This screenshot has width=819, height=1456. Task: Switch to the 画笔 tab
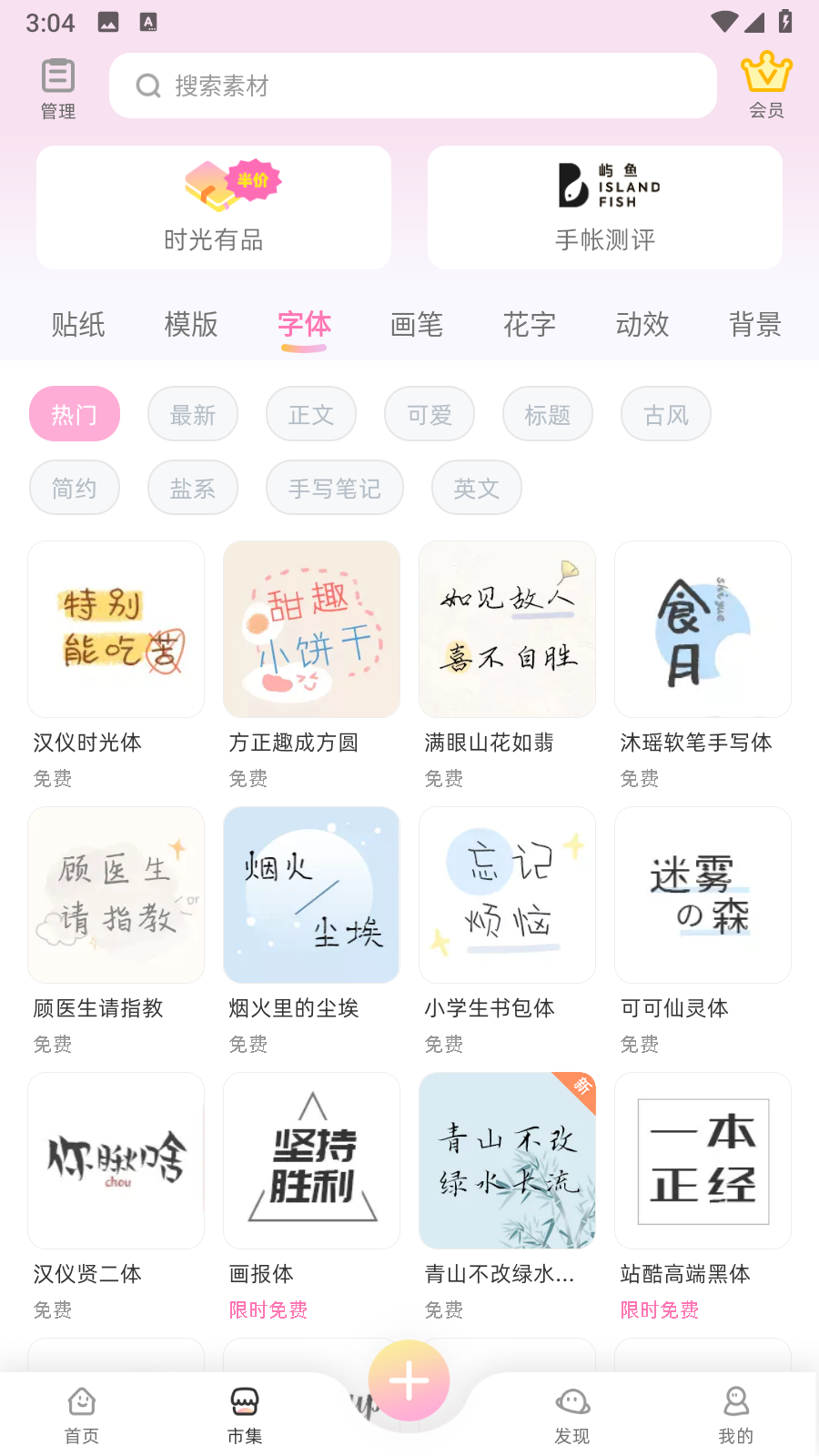click(417, 325)
